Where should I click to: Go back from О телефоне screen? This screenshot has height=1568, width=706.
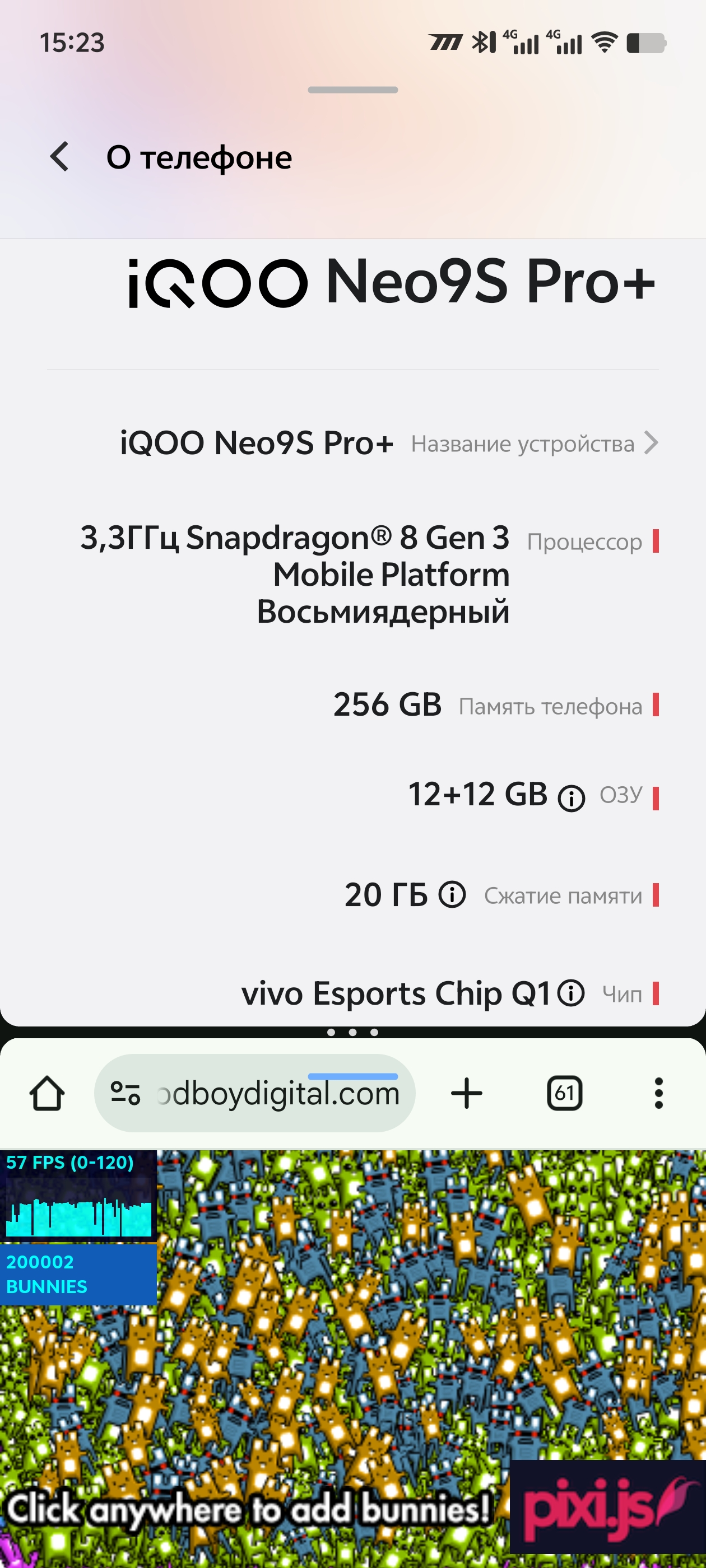tap(59, 156)
